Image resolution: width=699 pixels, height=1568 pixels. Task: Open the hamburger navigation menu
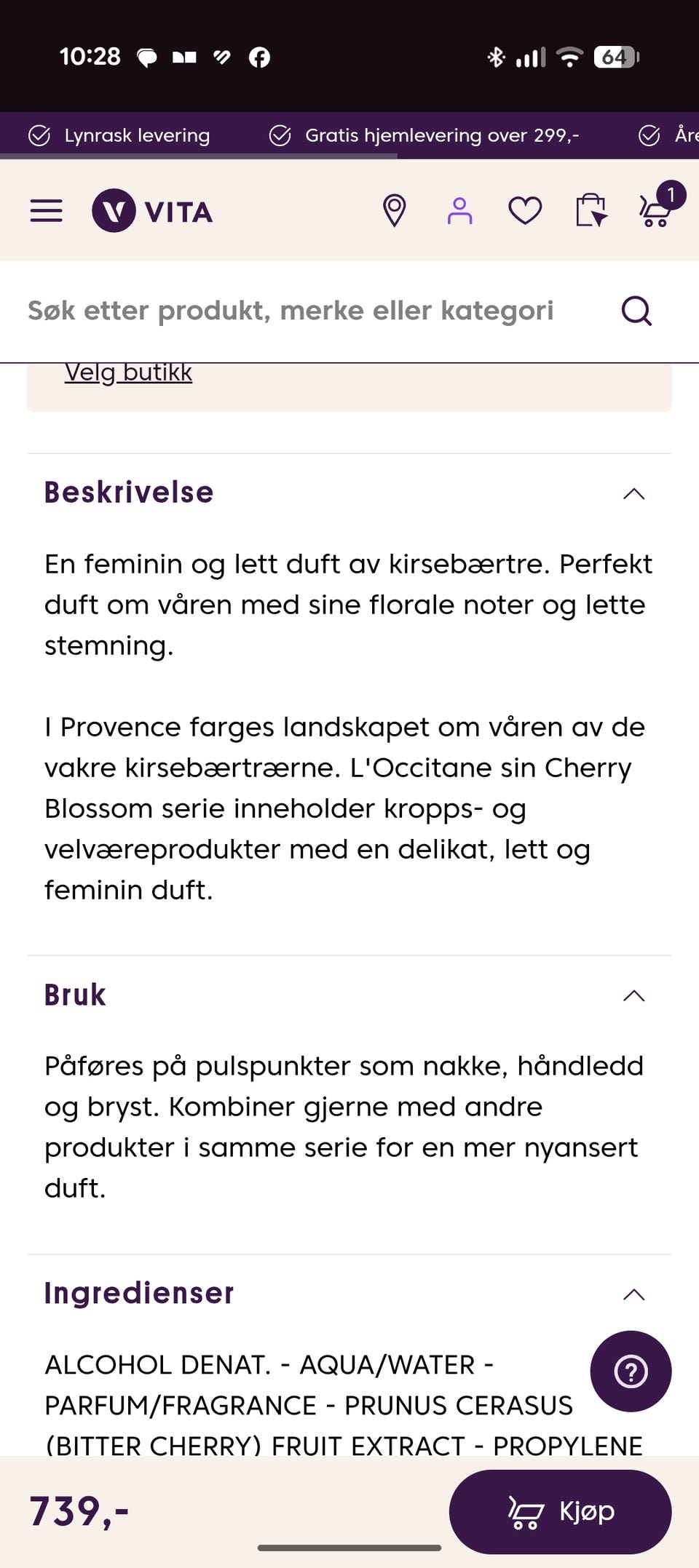point(45,210)
